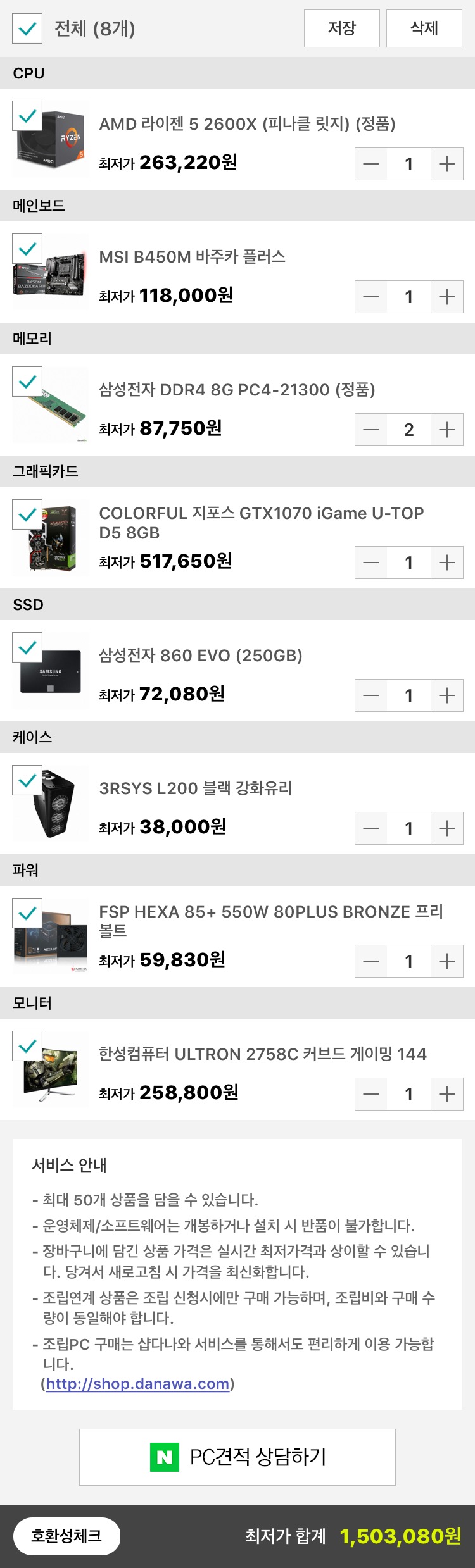Decrease quantity of 3RSYS L200 case
Image resolution: width=475 pixels, height=1568 pixels.
[371, 828]
